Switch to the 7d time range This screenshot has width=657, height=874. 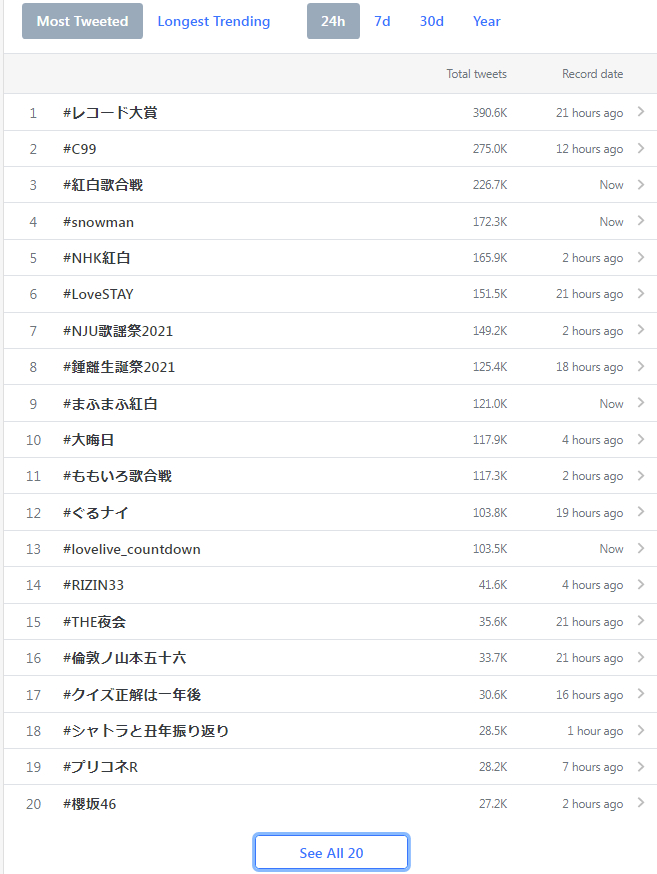tap(382, 21)
